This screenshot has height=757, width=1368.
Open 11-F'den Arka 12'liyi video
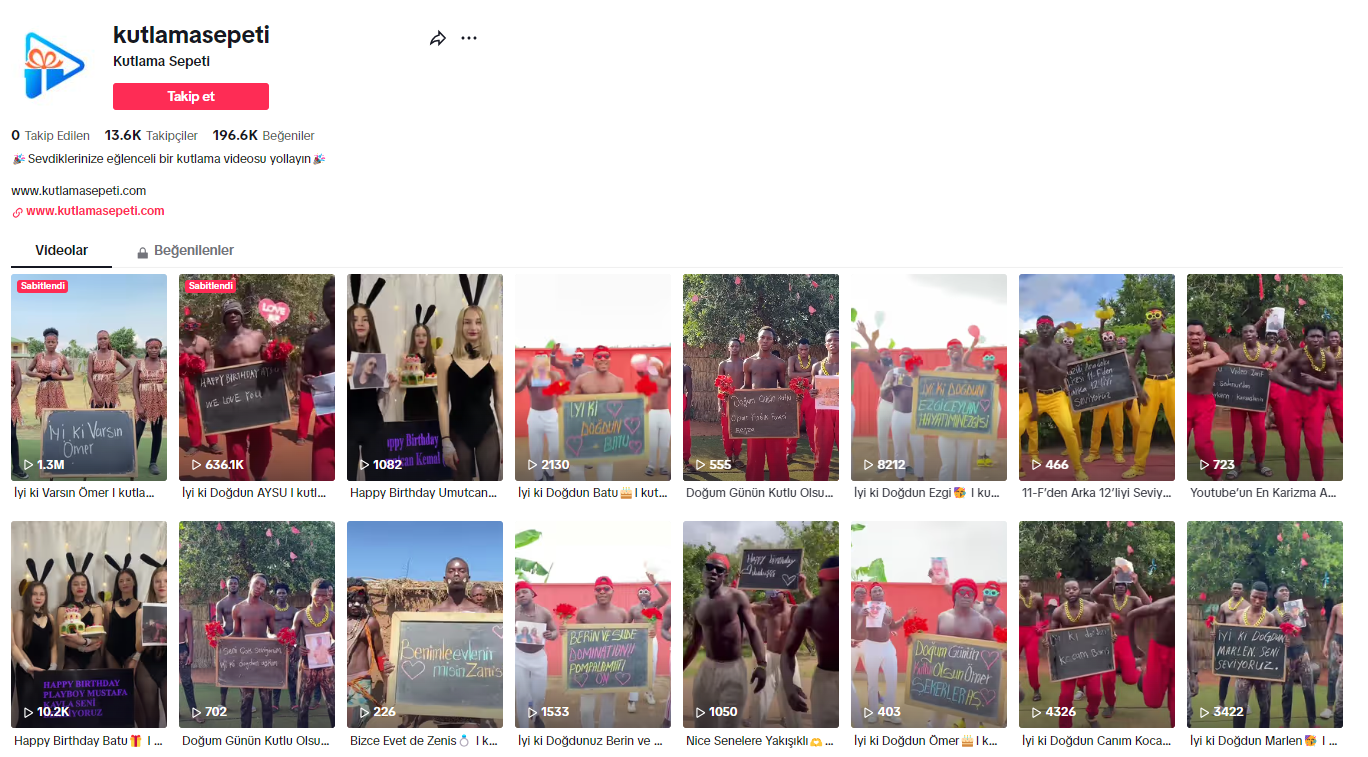point(1097,377)
